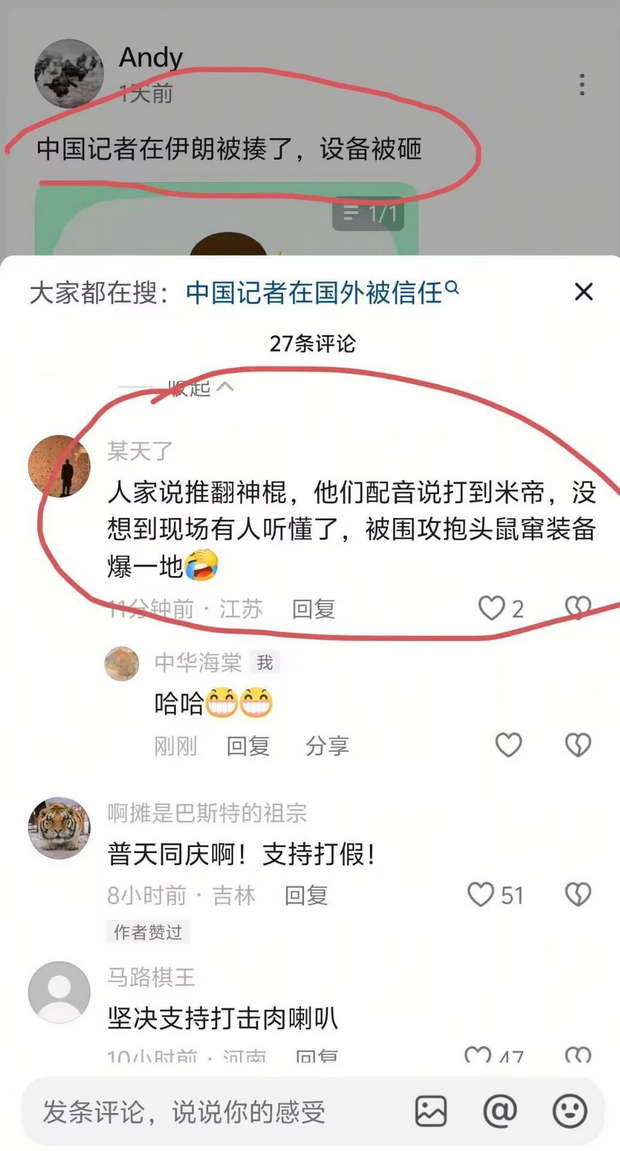Like the comment by 某天了

(x=500, y=608)
